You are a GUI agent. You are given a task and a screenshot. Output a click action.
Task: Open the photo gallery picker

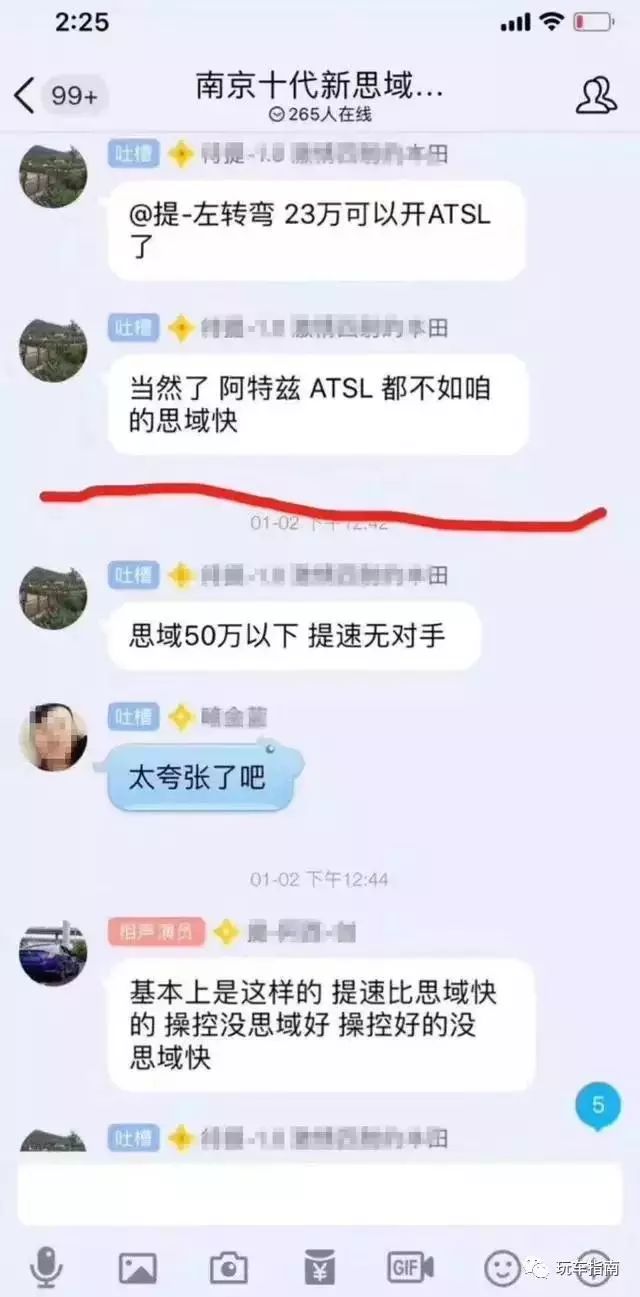click(137, 1268)
